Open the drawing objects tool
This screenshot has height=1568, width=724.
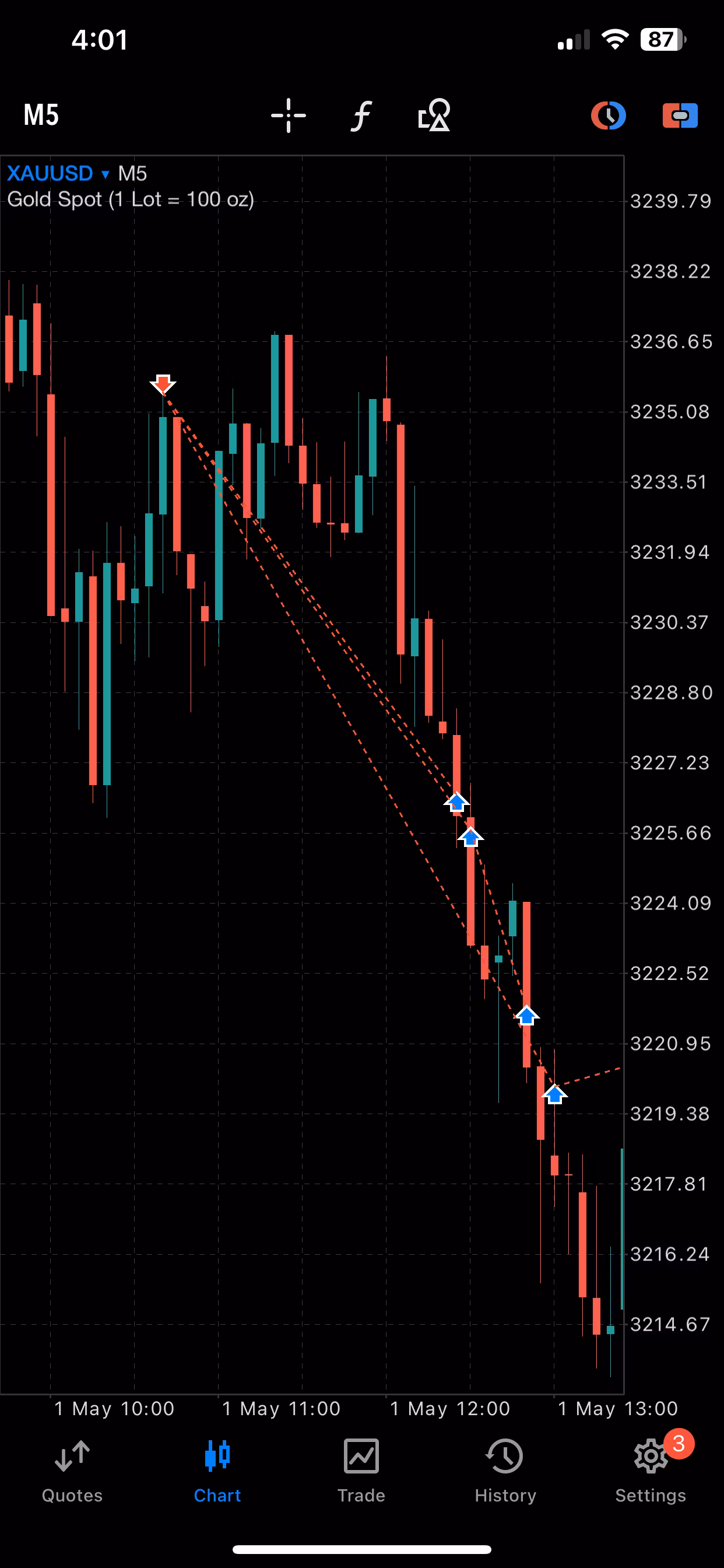434,115
